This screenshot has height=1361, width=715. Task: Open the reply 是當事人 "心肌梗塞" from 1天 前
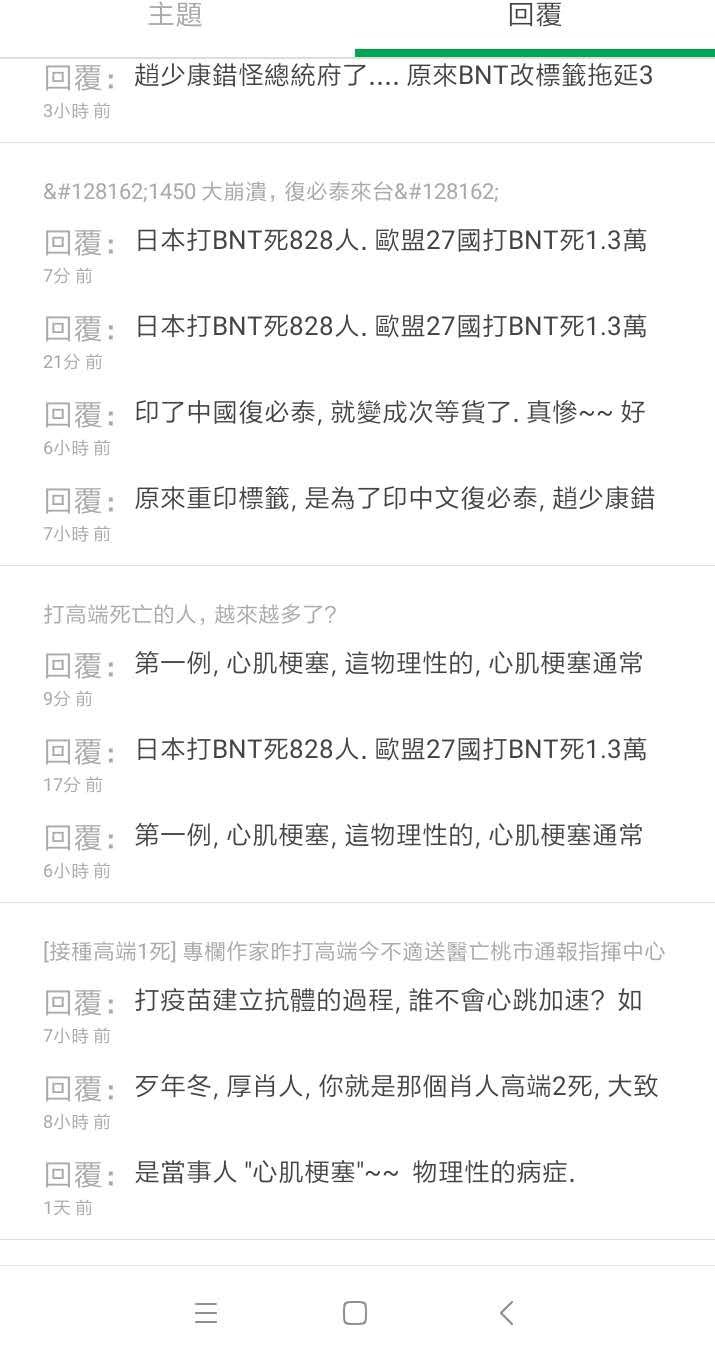pos(354,1174)
